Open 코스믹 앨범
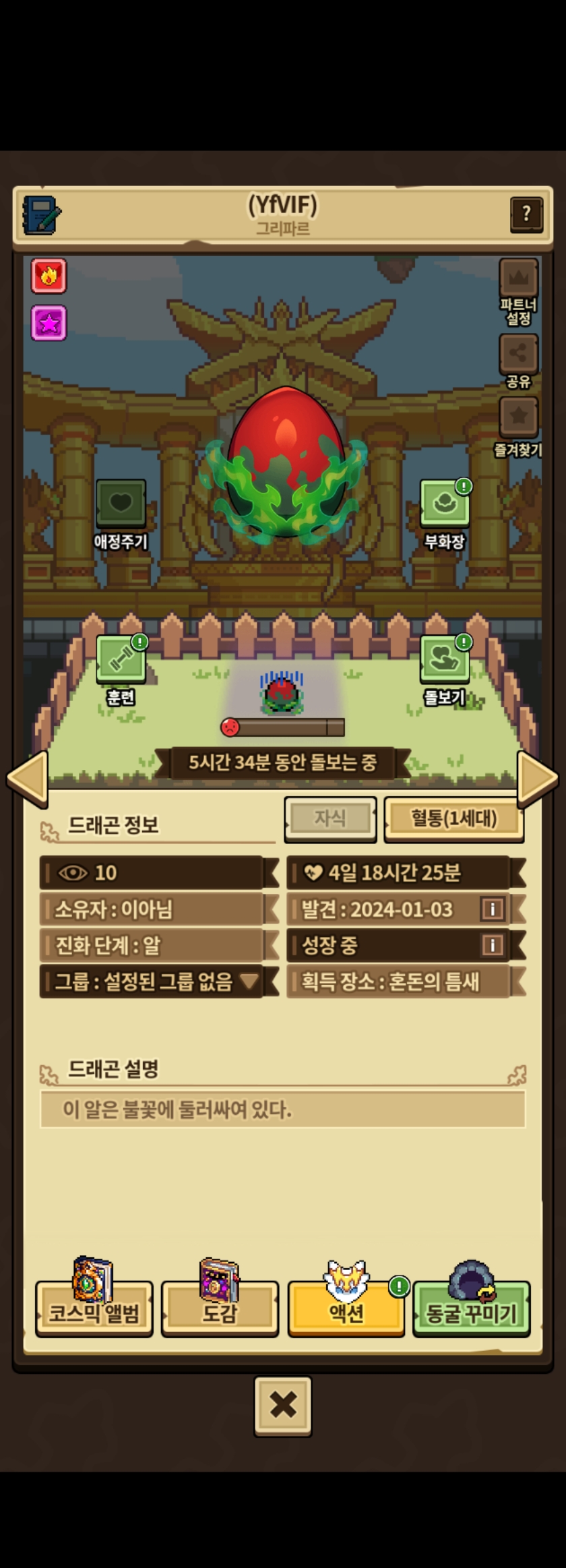This screenshot has height=1568, width=566. (94, 1310)
